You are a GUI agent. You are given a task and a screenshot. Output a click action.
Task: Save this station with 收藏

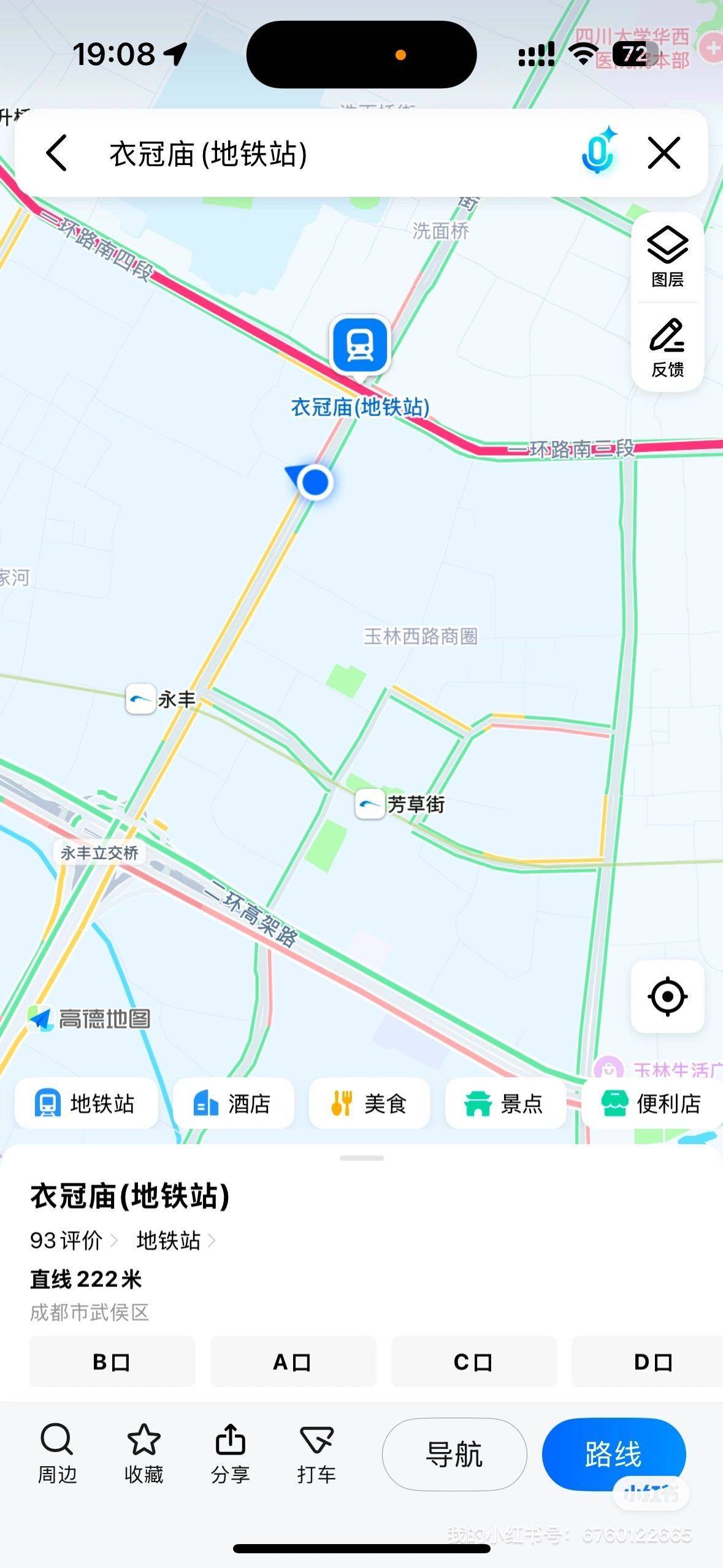point(143,1453)
